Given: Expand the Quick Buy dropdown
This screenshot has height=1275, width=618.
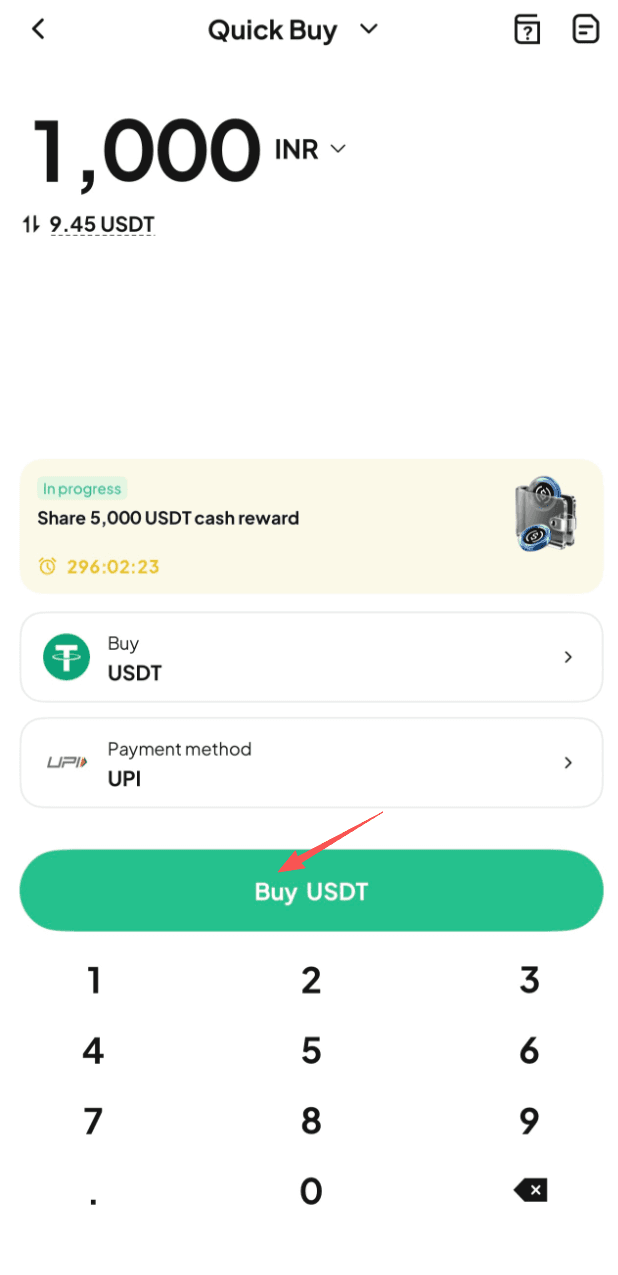Looking at the screenshot, I should pyautogui.click(x=368, y=29).
